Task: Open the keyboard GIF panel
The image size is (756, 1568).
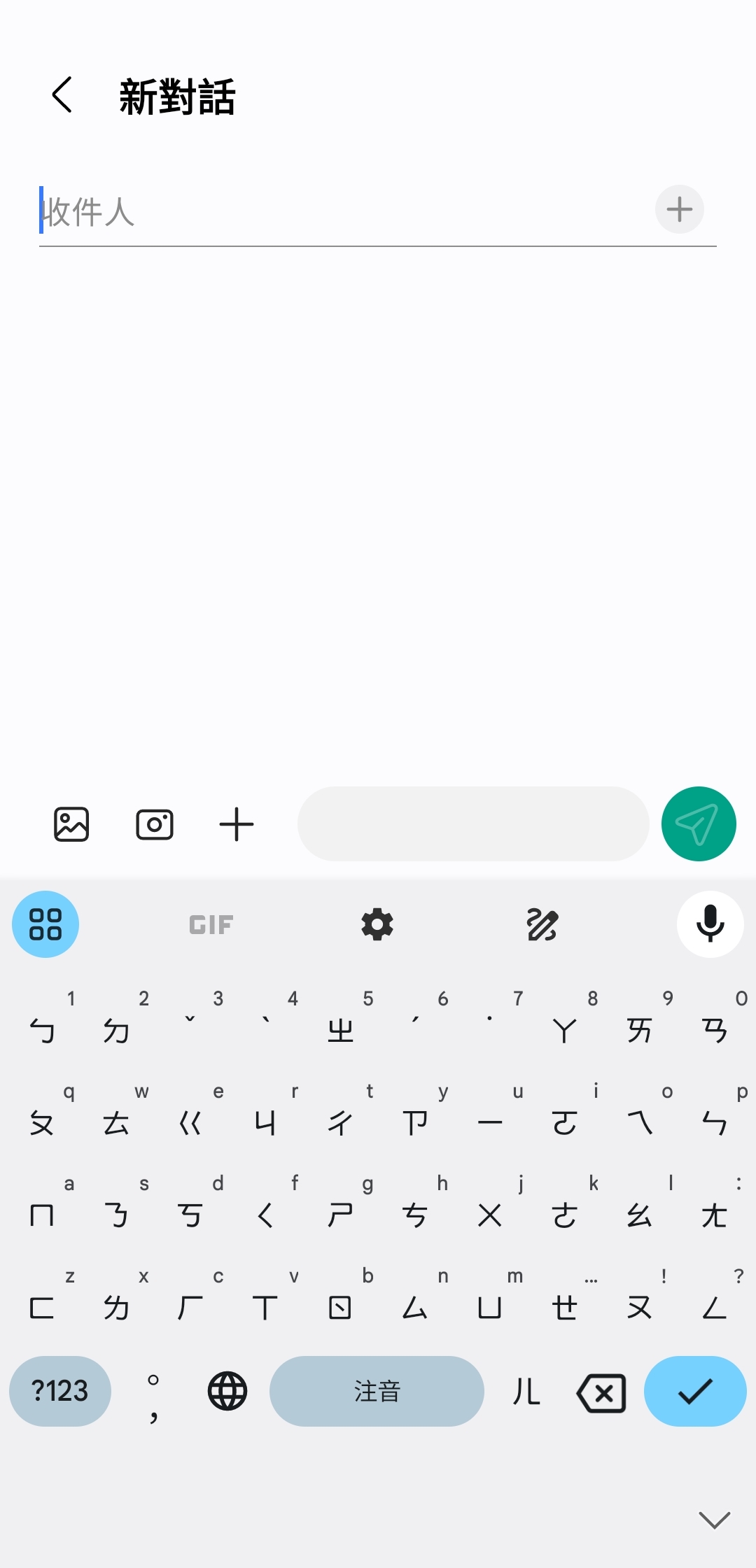Action: point(211,925)
